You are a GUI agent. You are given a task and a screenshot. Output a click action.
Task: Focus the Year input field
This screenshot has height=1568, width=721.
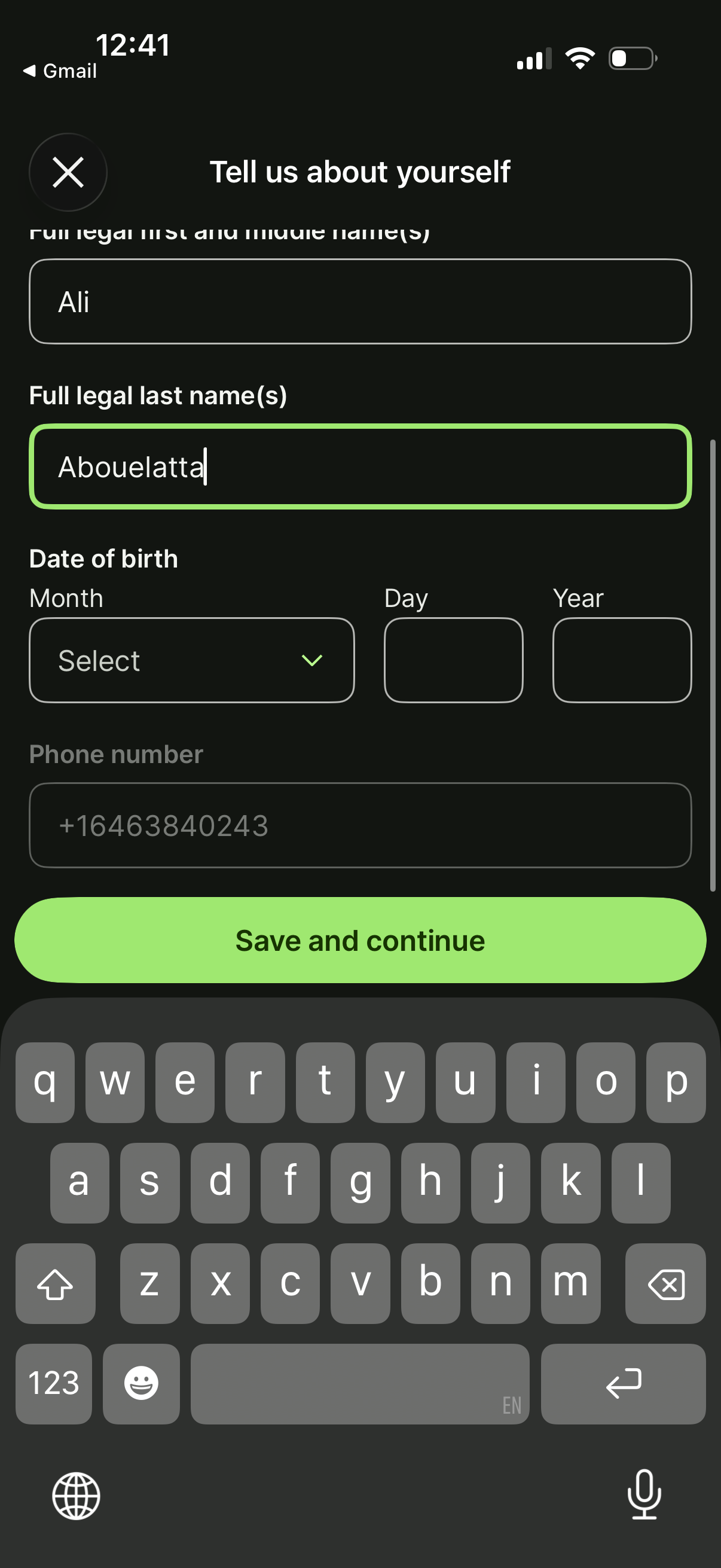[621, 660]
